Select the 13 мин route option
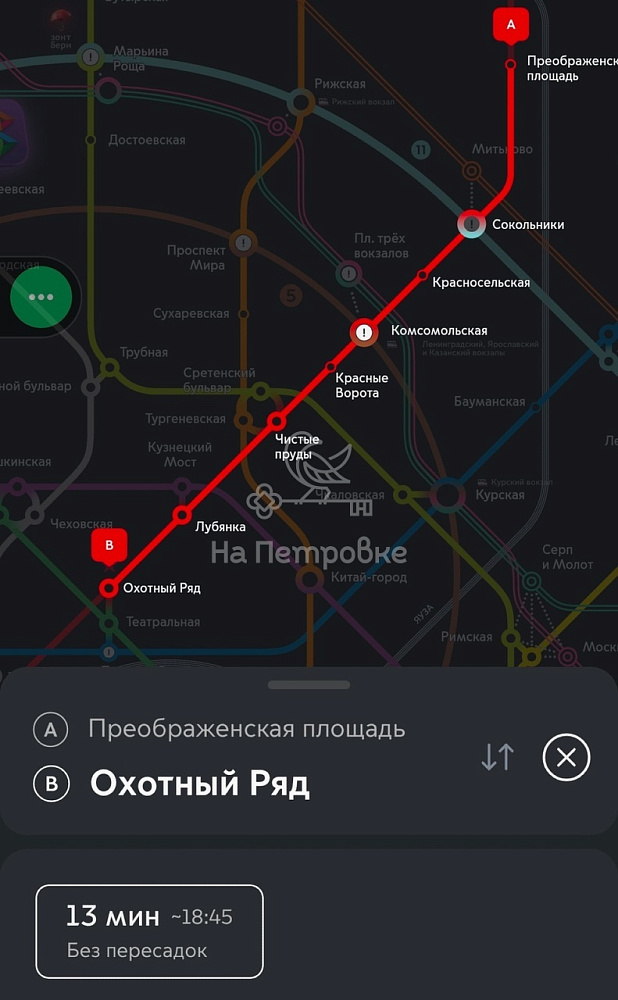The width and height of the screenshot is (618, 1000). tap(149, 931)
